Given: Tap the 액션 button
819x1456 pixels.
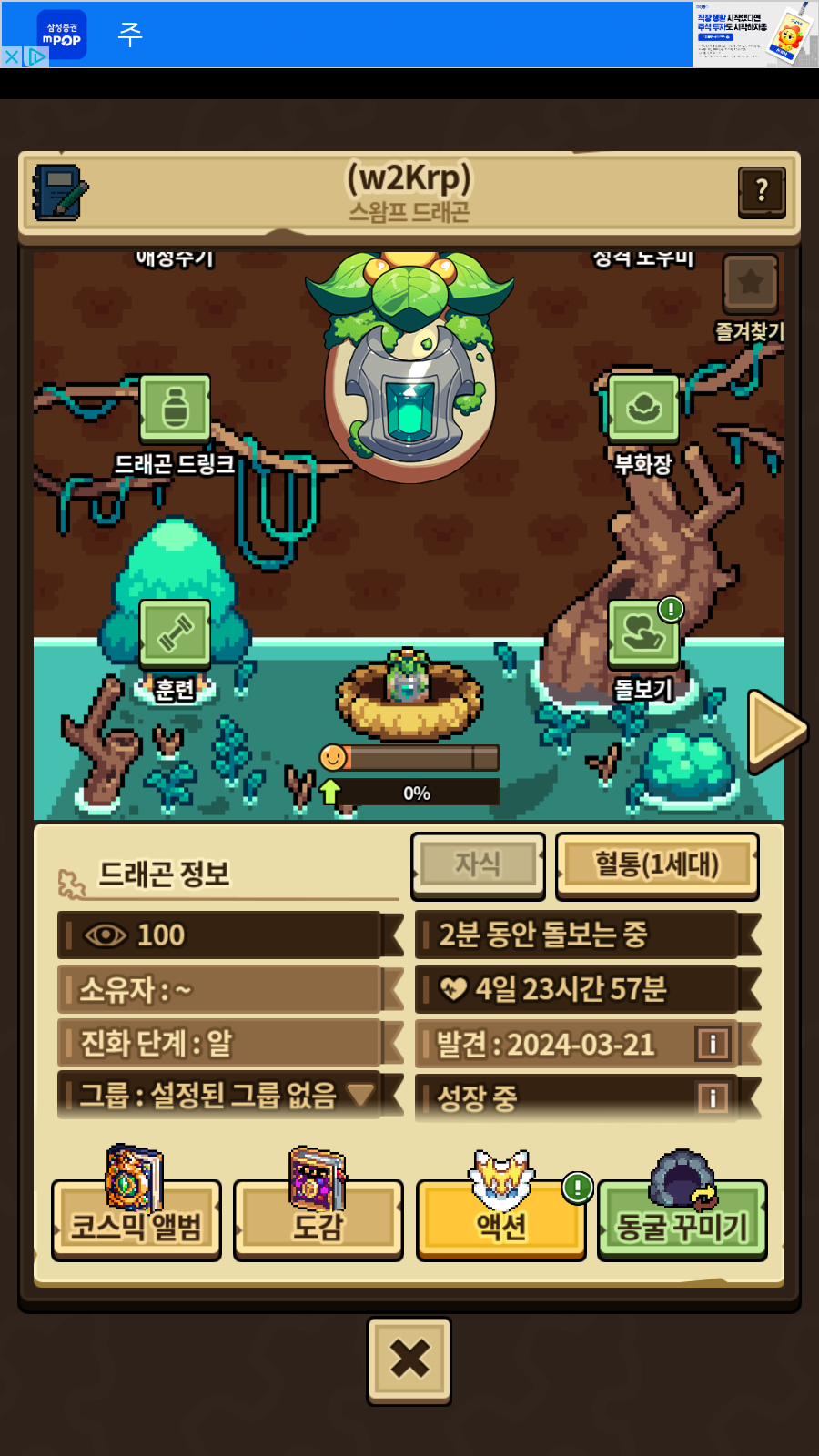Looking at the screenshot, I should click(x=500, y=1221).
